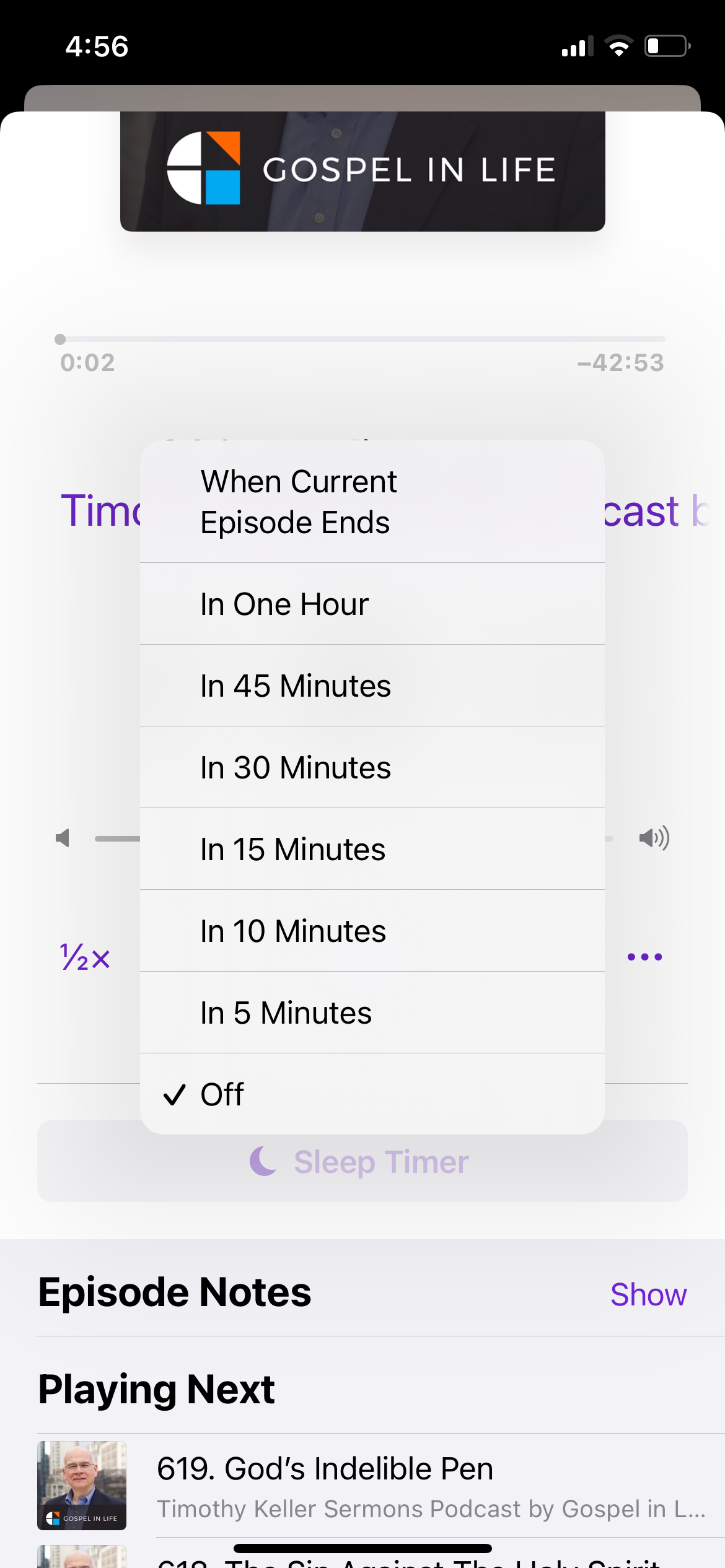Select In 5 Minutes from timer menu
725x1568 pixels.
coord(372,1012)
